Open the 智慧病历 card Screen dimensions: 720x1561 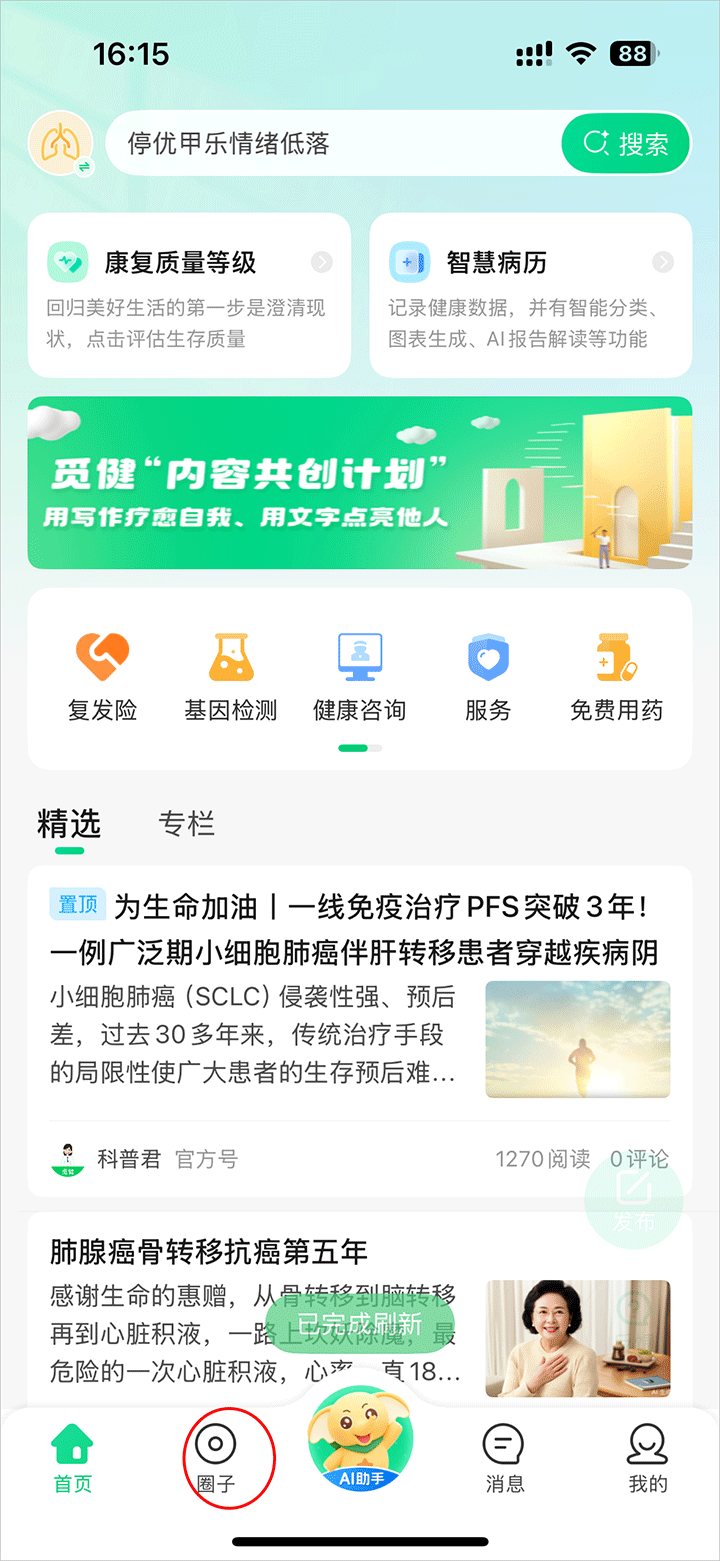[x=531, y=295]
